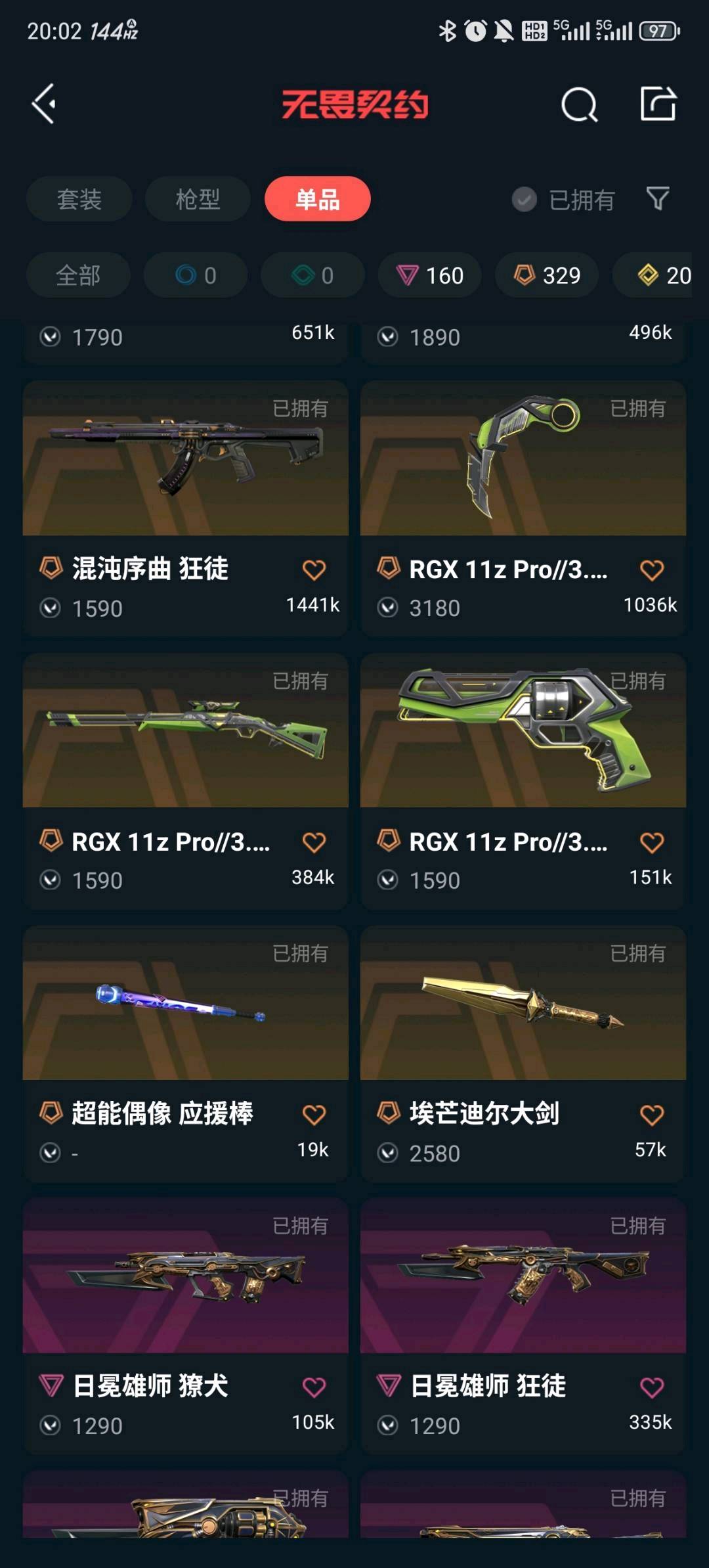Open the 日冕雄师 獠犬 skin card
The height and width of the screenshot is (1568, 709).
coord(185,1278)
